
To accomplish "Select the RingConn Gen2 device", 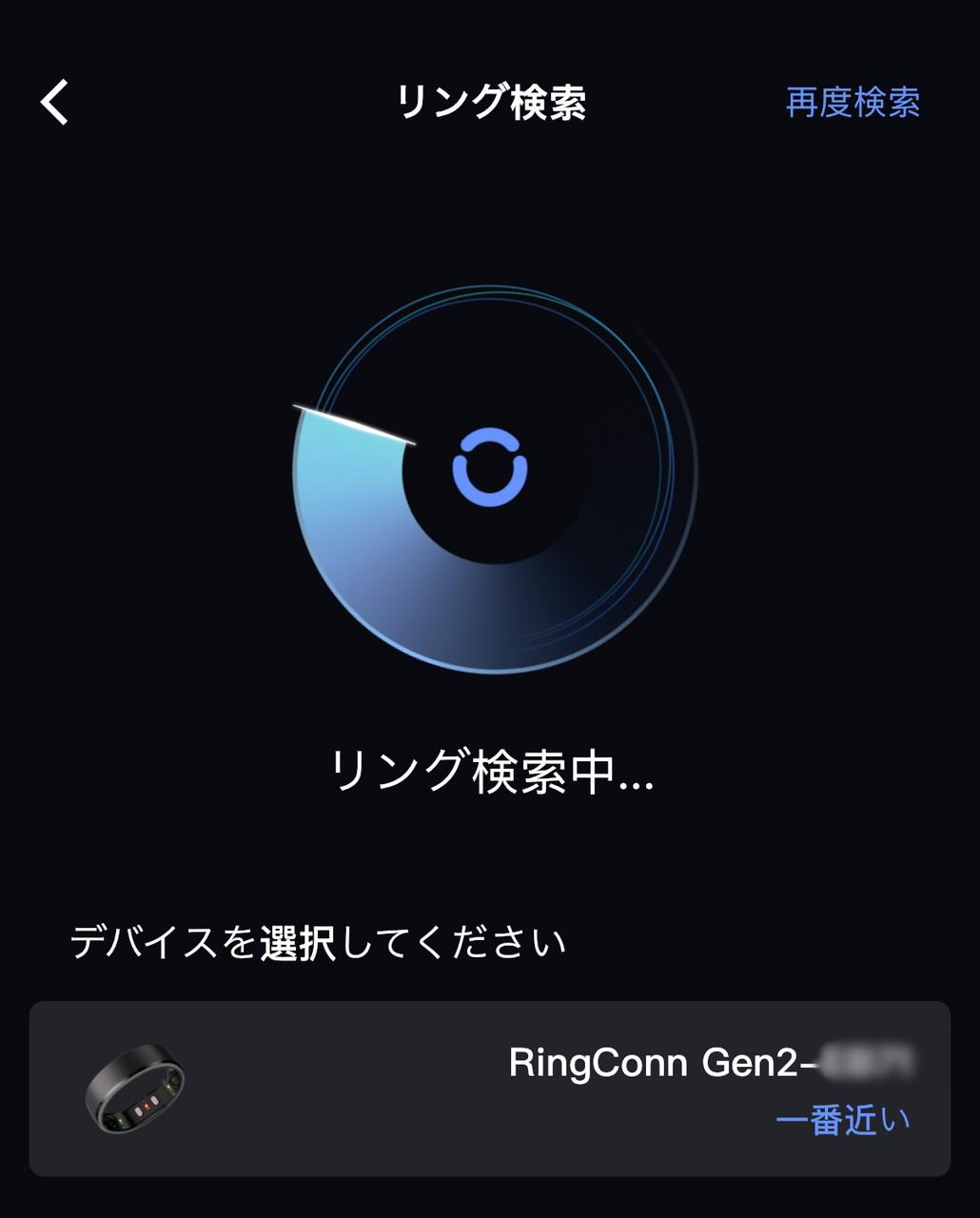I will coord(490,1088).
